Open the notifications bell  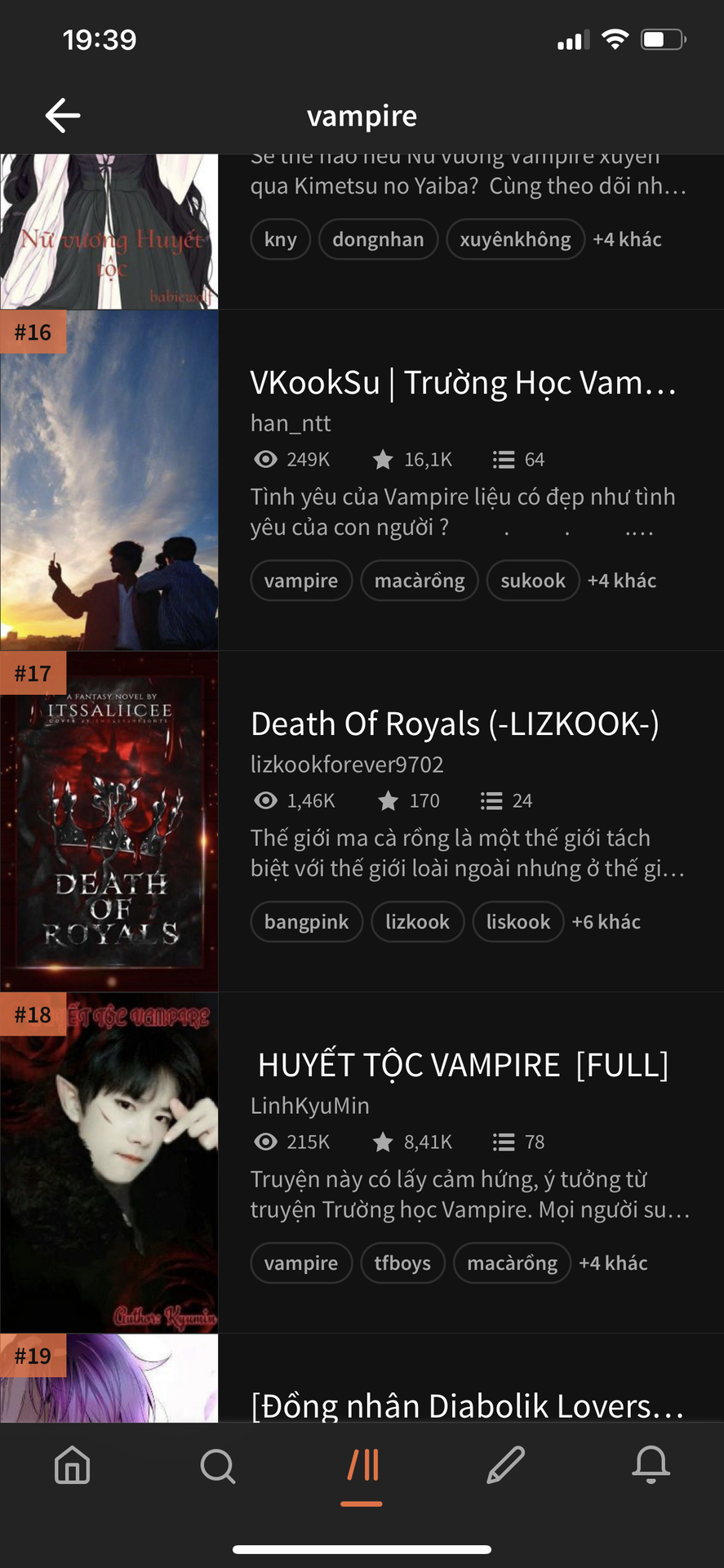[651, 1465]
